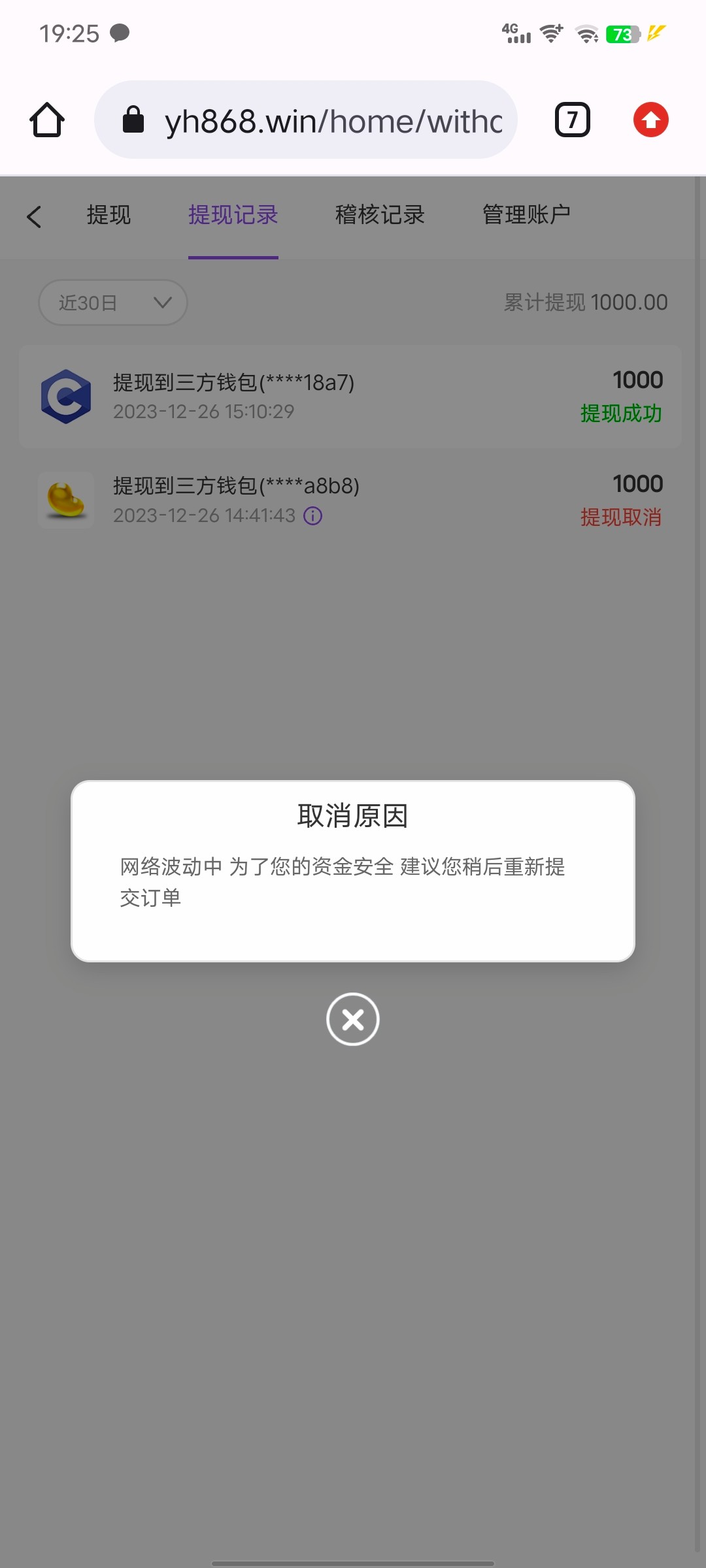Expand the 近30日 date filter
706x1568 pixels.
[113, 302]
